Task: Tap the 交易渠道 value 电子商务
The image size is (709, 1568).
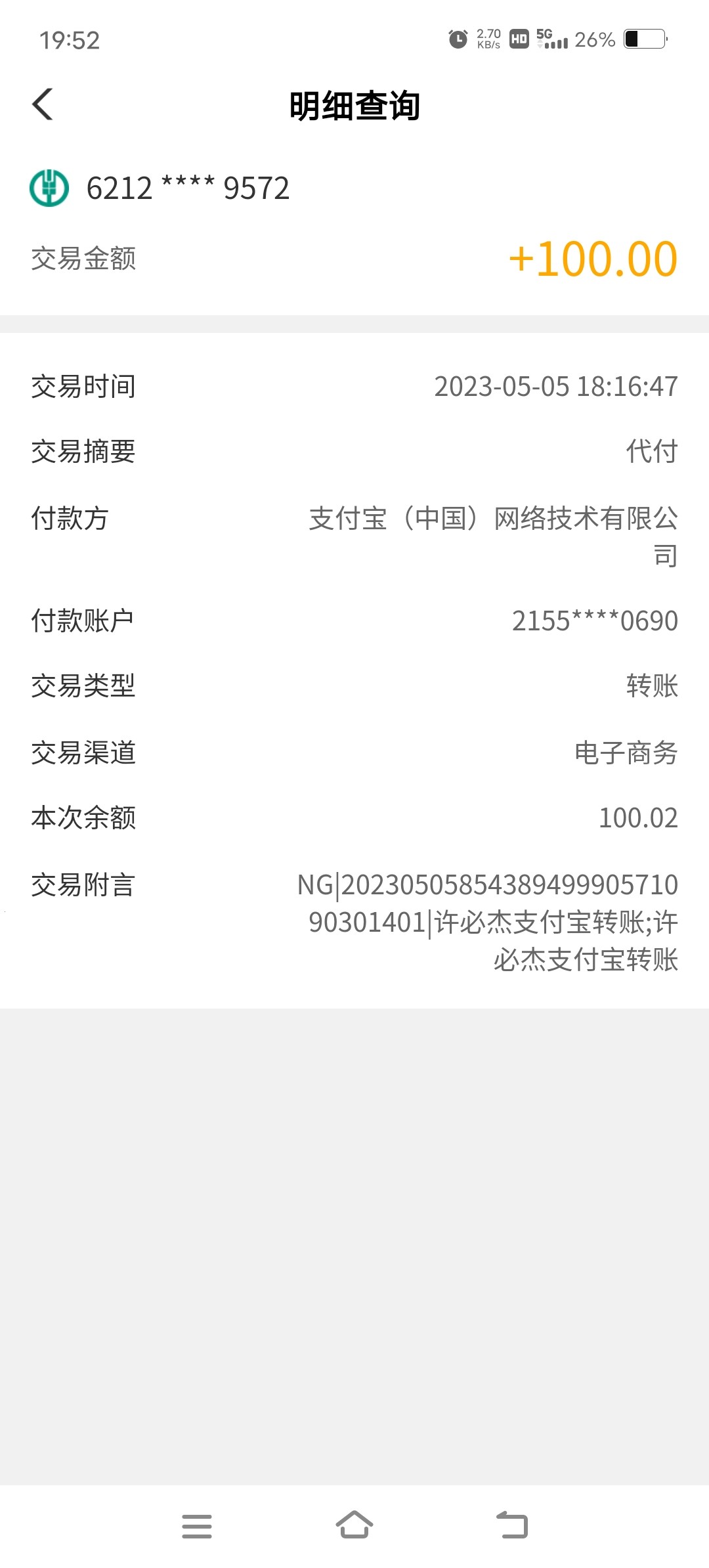Action: click(624, 754)
